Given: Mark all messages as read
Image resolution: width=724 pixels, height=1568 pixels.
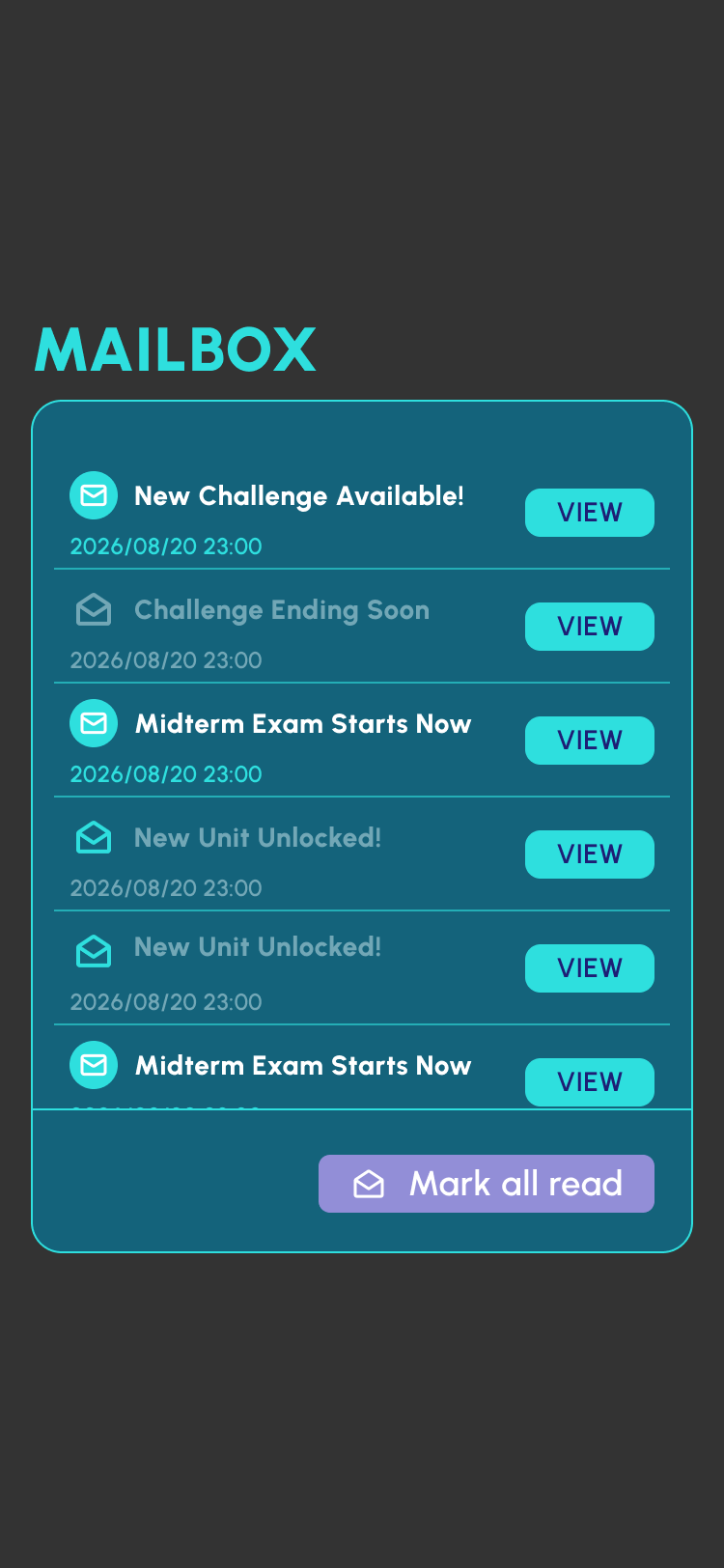Looking at the screenshot, I should (487, 1184).
